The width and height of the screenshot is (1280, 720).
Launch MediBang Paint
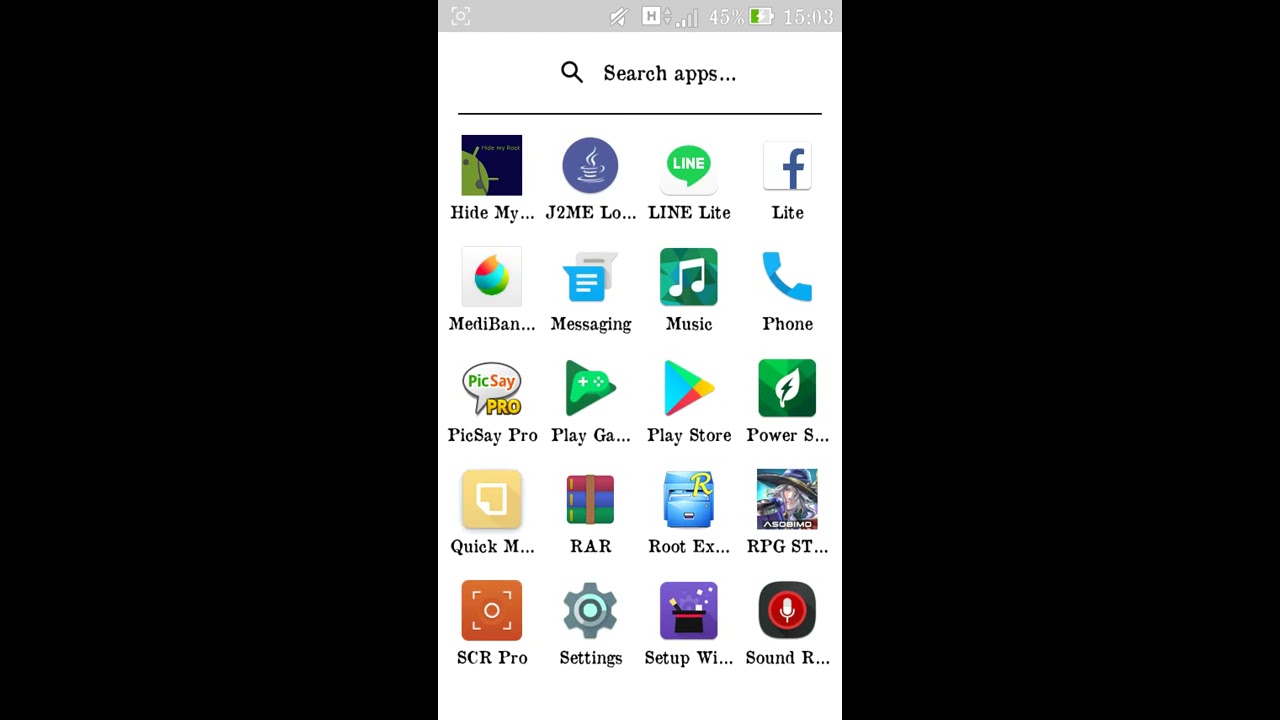492,277
